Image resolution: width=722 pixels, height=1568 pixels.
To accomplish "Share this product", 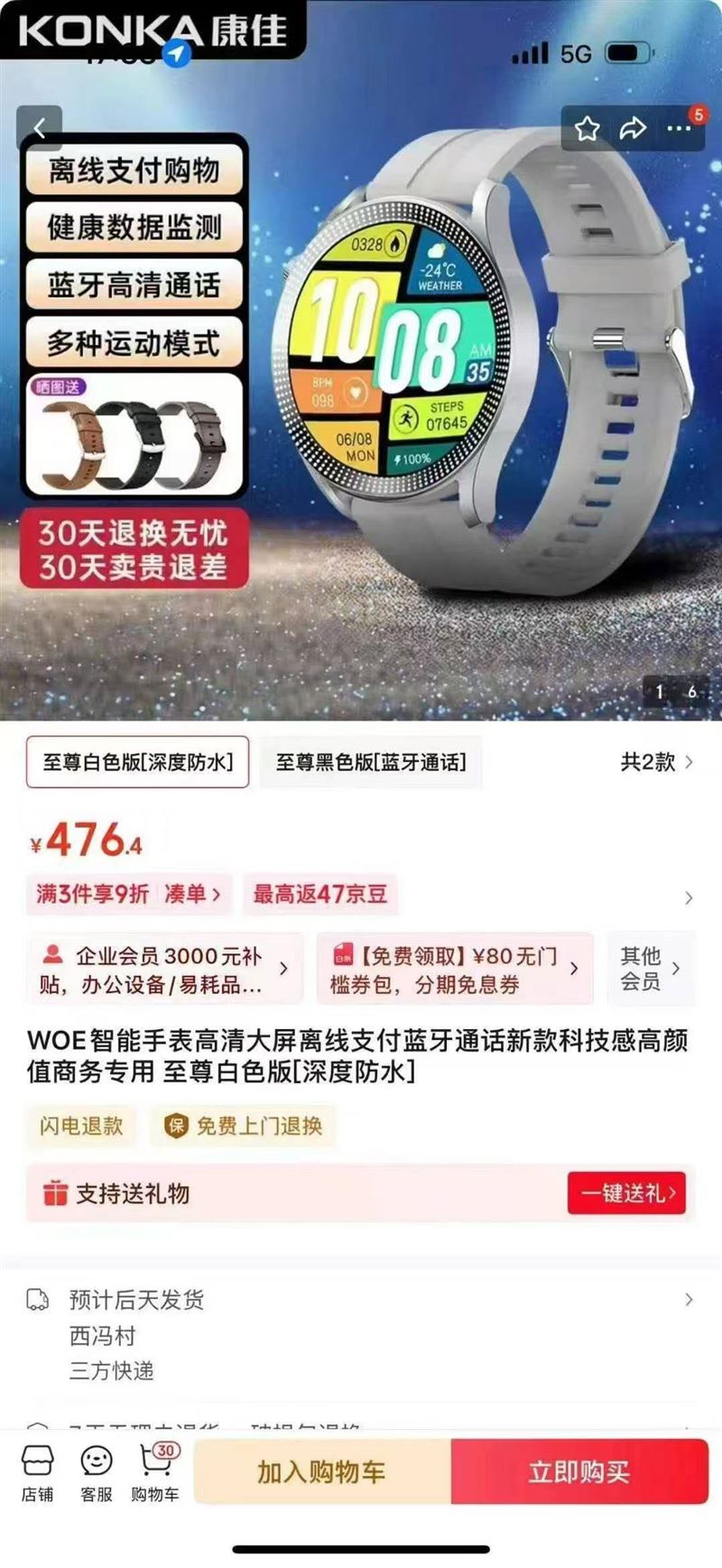I will click(x=633, y=129).
